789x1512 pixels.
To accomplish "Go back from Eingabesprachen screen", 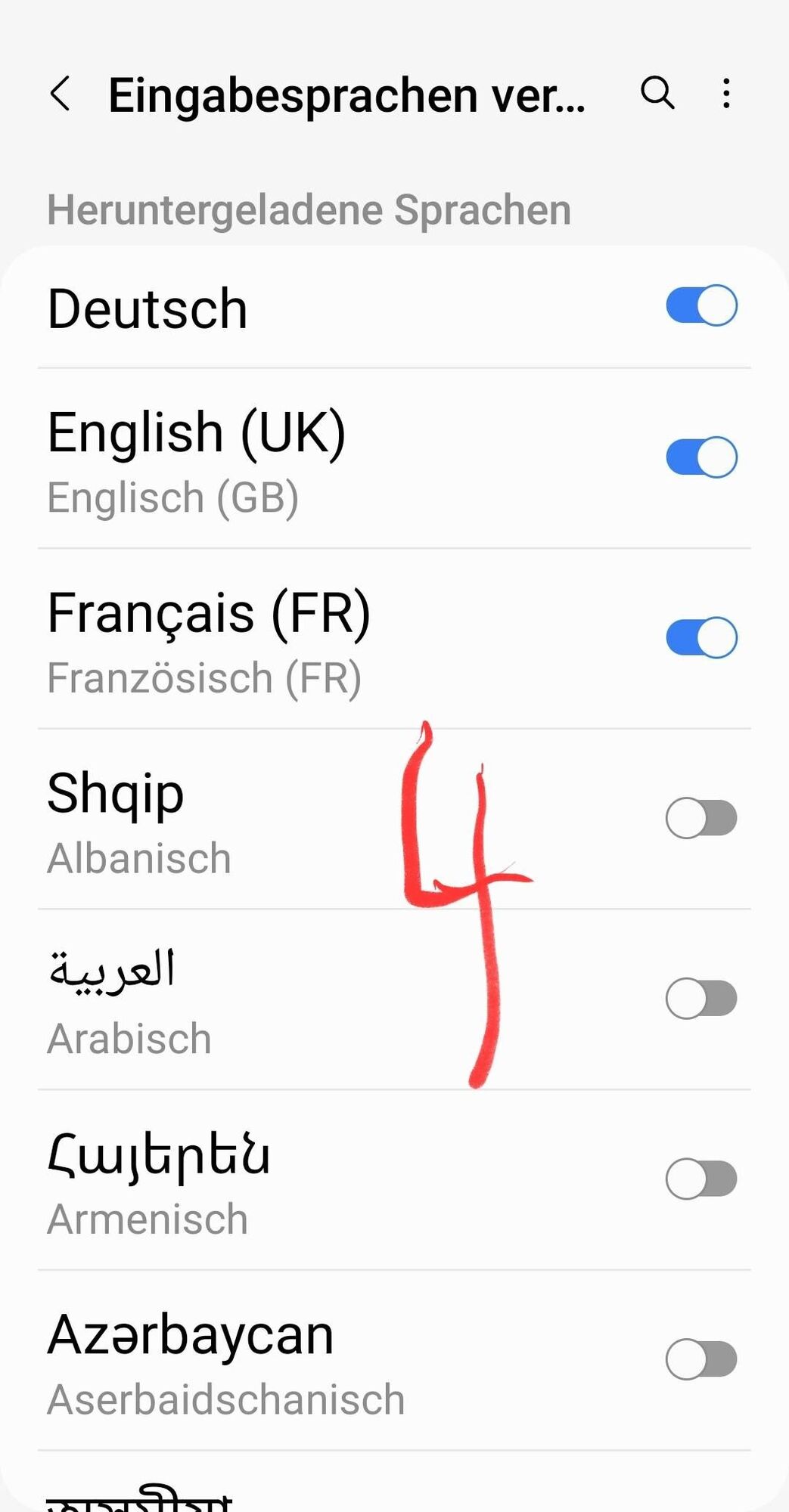I will (x=61, y=94).
